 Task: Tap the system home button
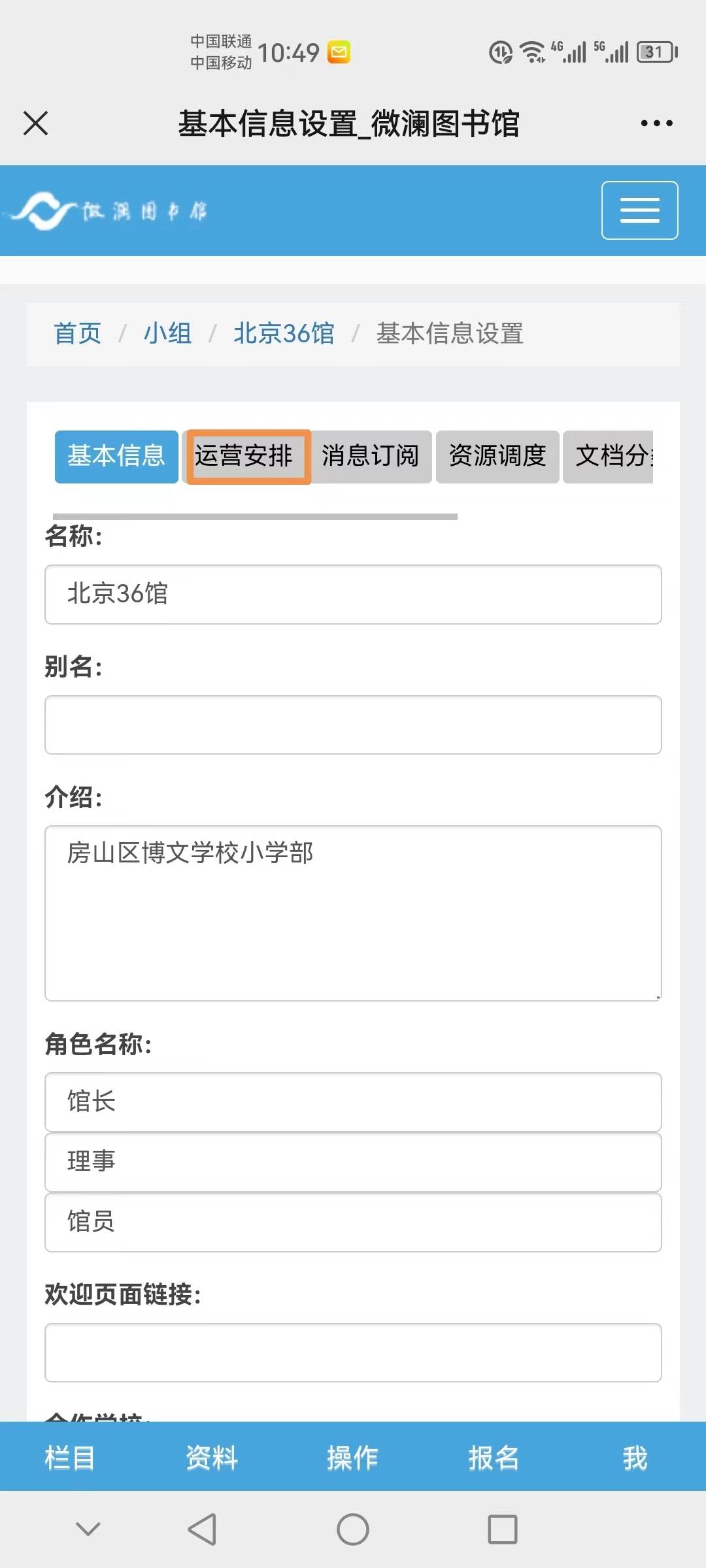(x=353, y=1529)
